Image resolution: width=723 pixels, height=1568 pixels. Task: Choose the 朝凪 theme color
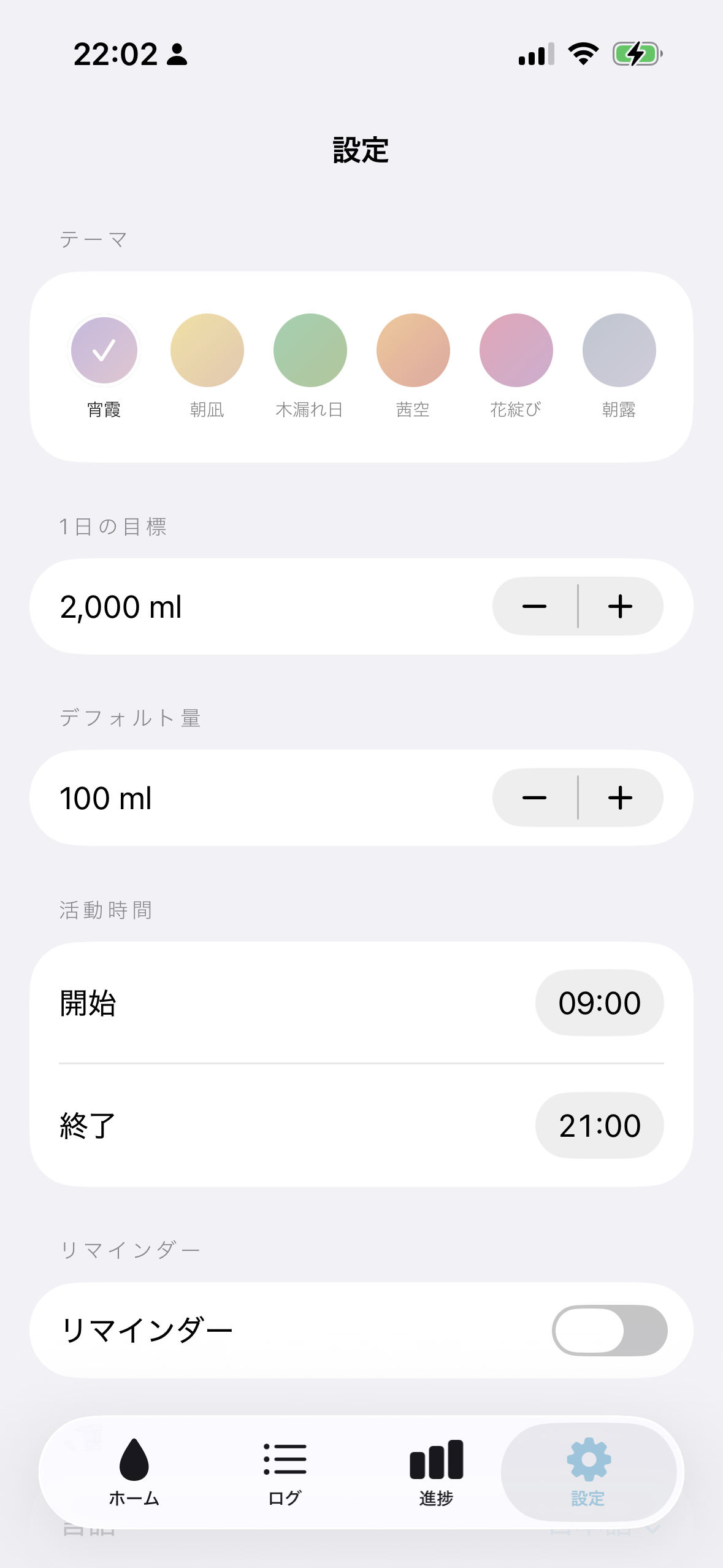point(207,350)
